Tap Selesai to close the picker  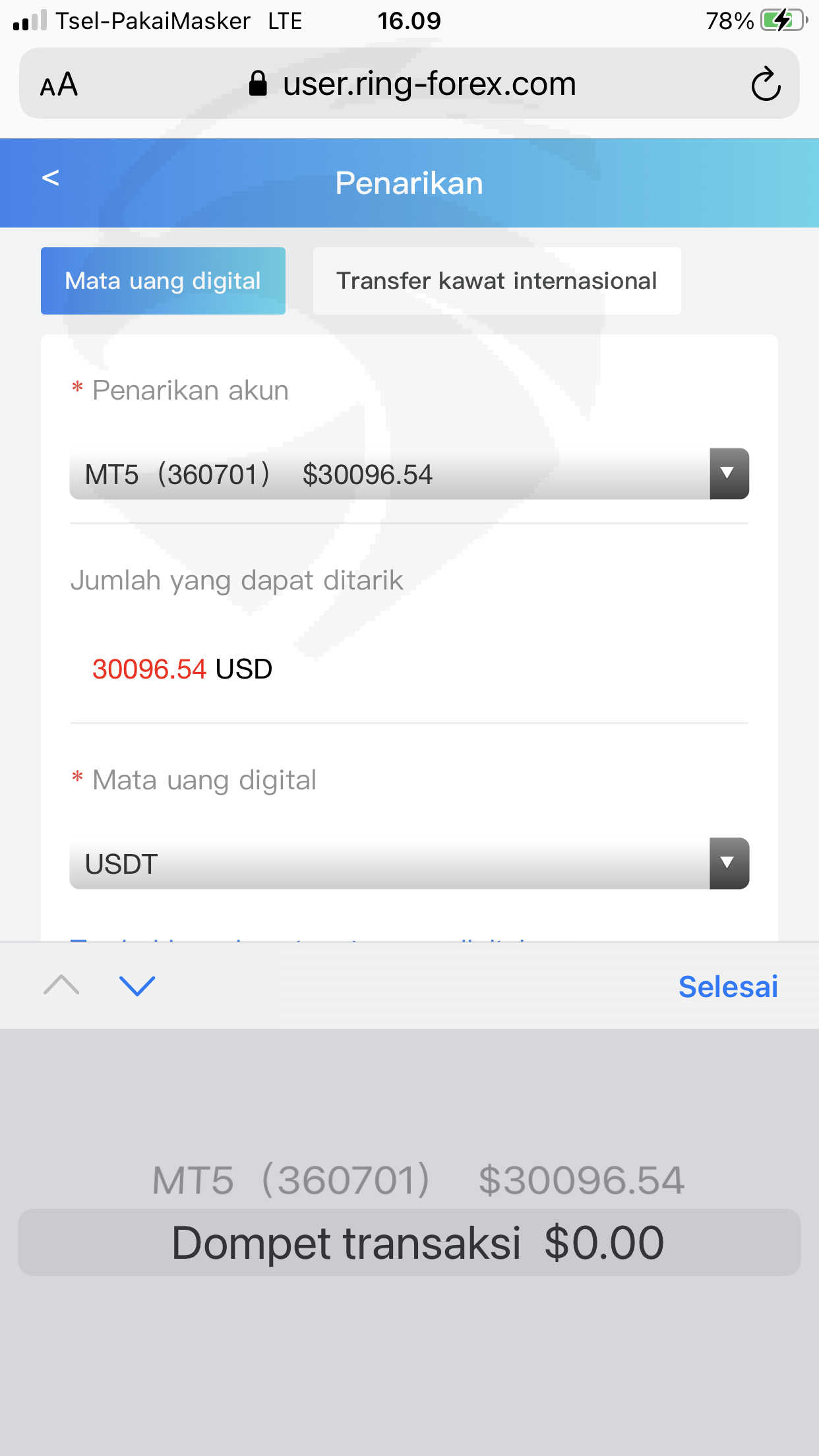728,986
